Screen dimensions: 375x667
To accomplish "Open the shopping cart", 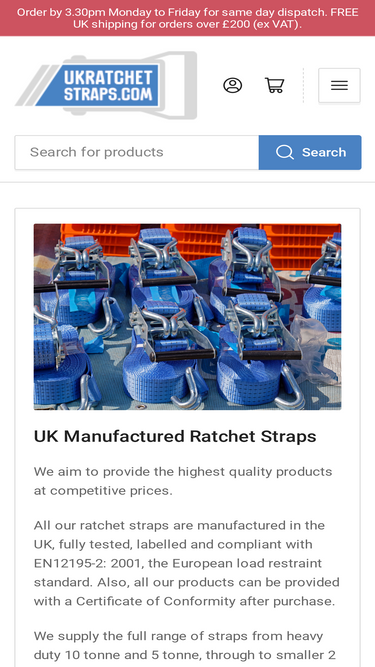I will pyautogui.click(x=275, y=85).
